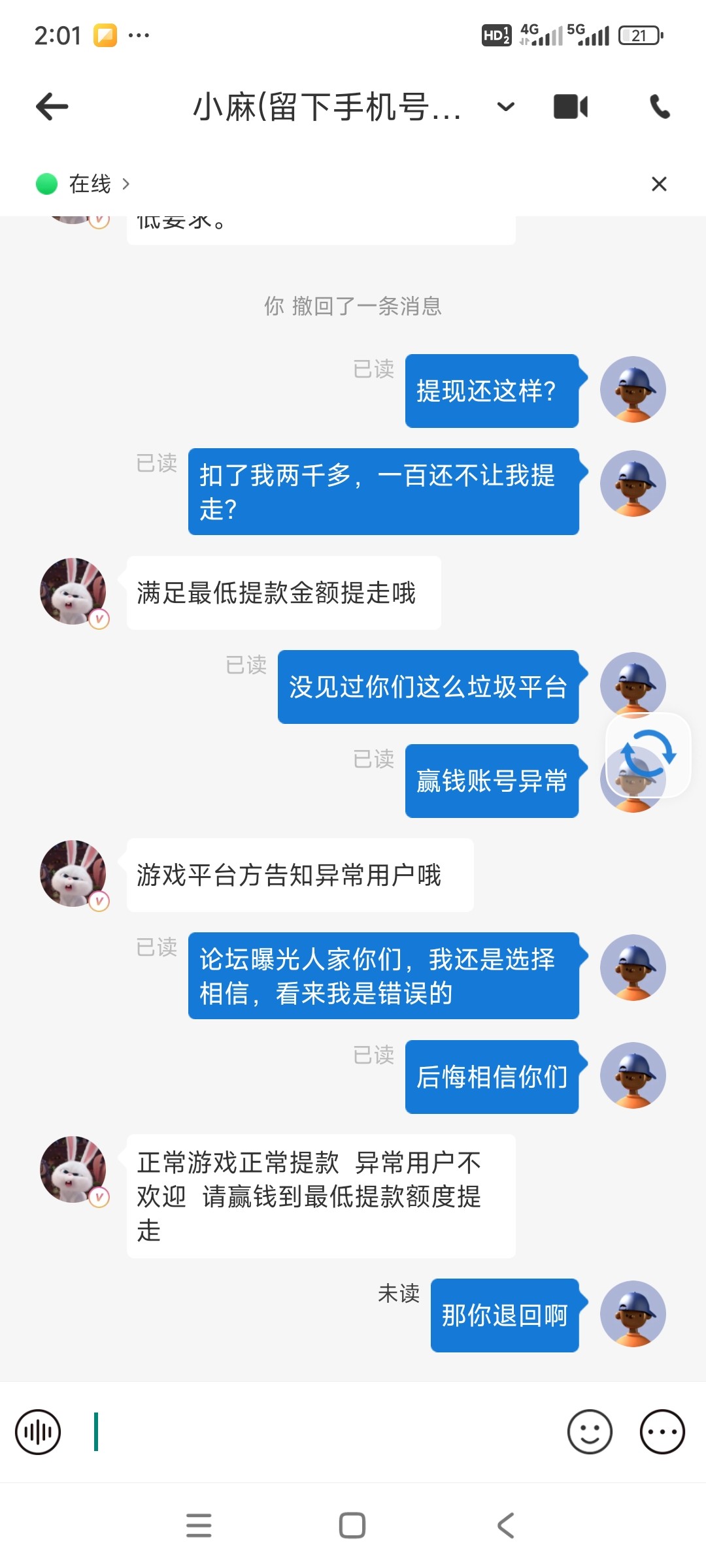Open my avatar beside 提现还这样?
706x1568 pixels.
(x=633, y=389)
